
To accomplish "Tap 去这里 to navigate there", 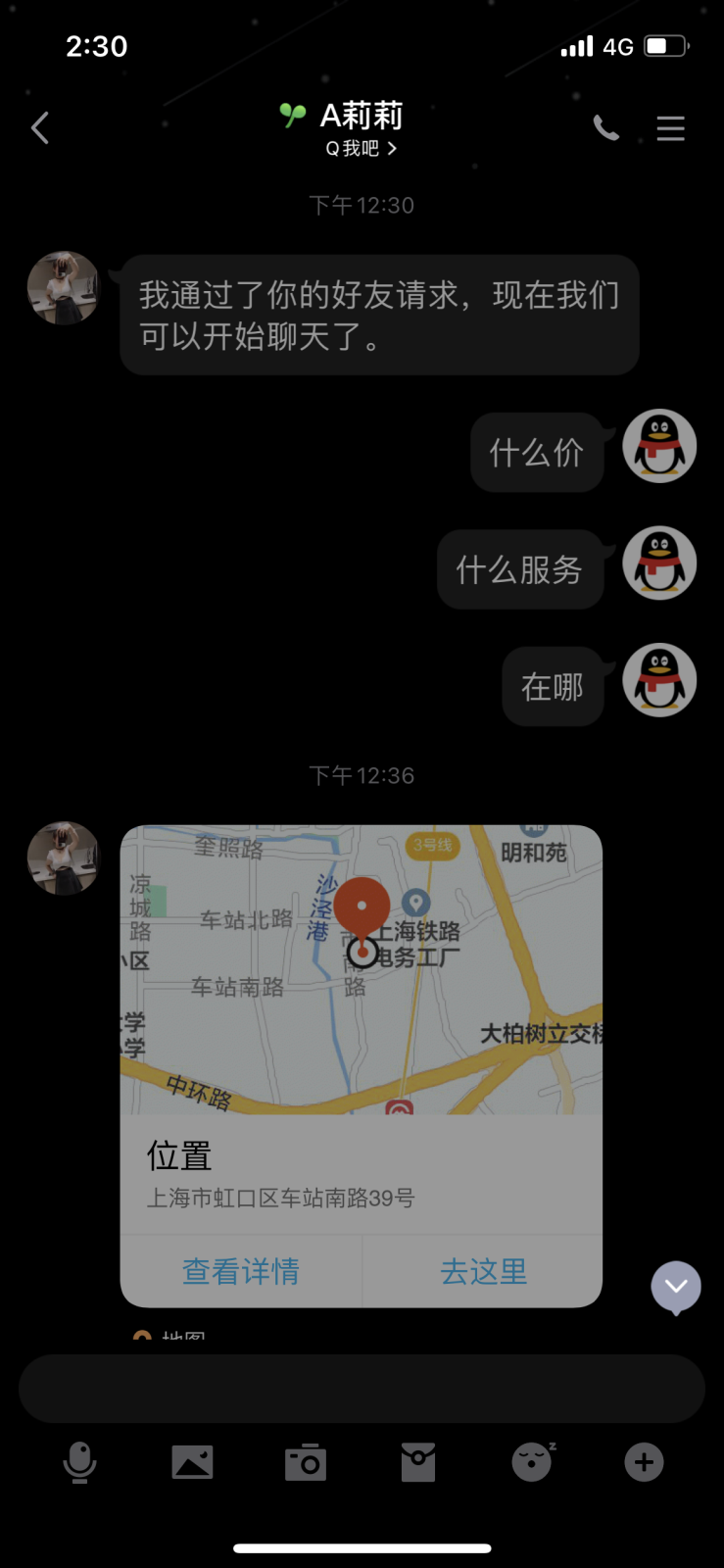I will pyautogui.click(x=483, y=1271).
